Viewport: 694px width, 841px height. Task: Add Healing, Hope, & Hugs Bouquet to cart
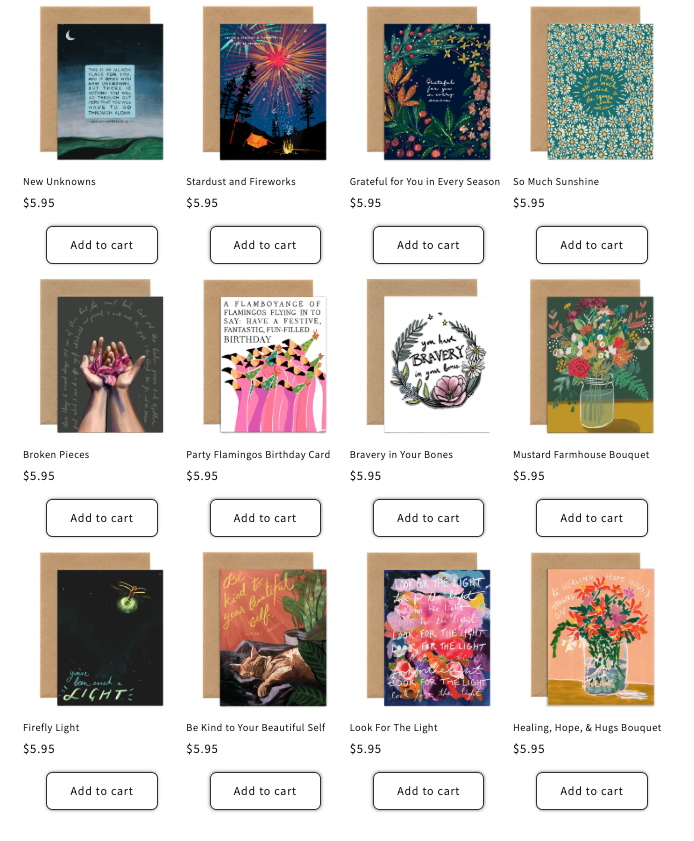click(x=591, y=791)
